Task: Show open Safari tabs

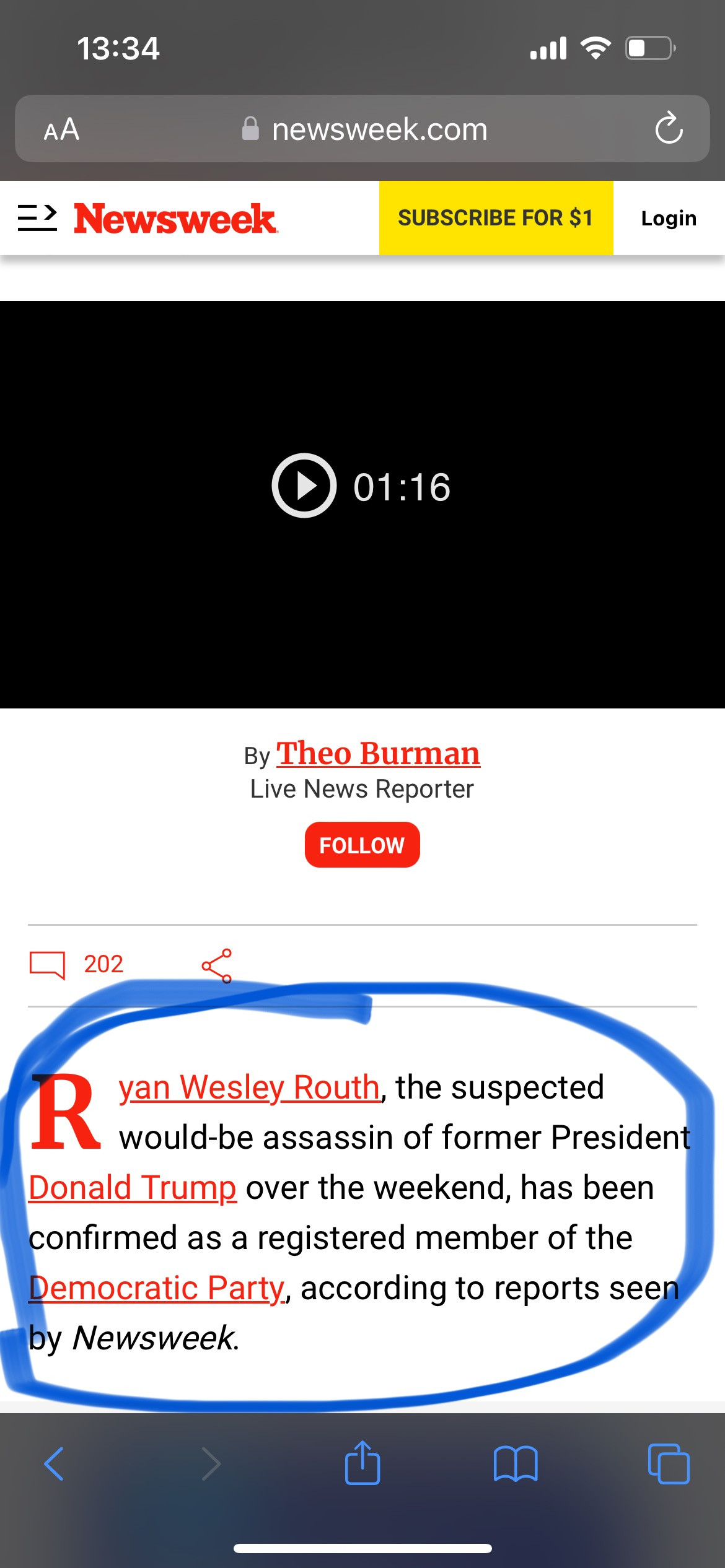Action: coord(668,1464)
